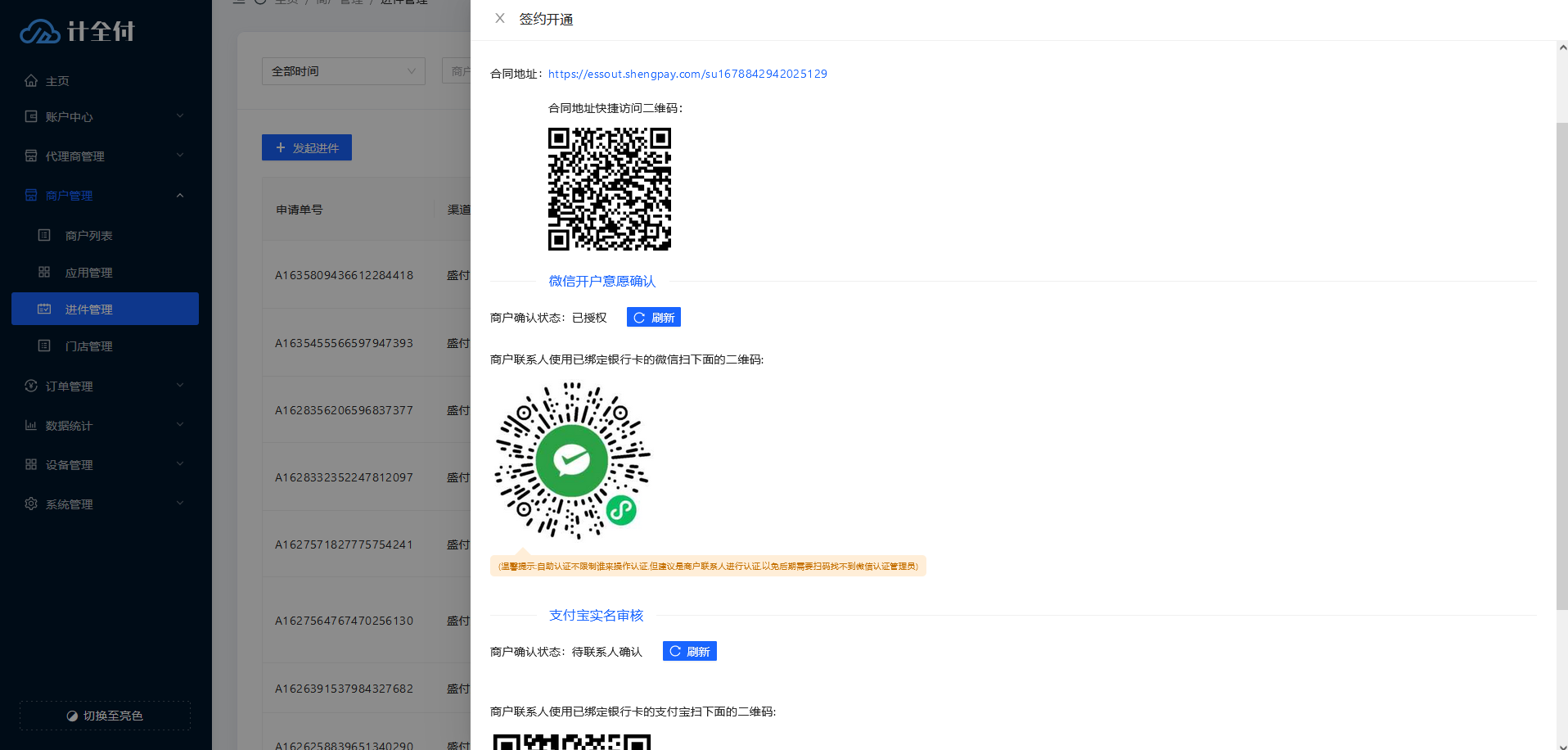Expand the 代理商管理 menu
The image size is (1568, 750).
106,156
